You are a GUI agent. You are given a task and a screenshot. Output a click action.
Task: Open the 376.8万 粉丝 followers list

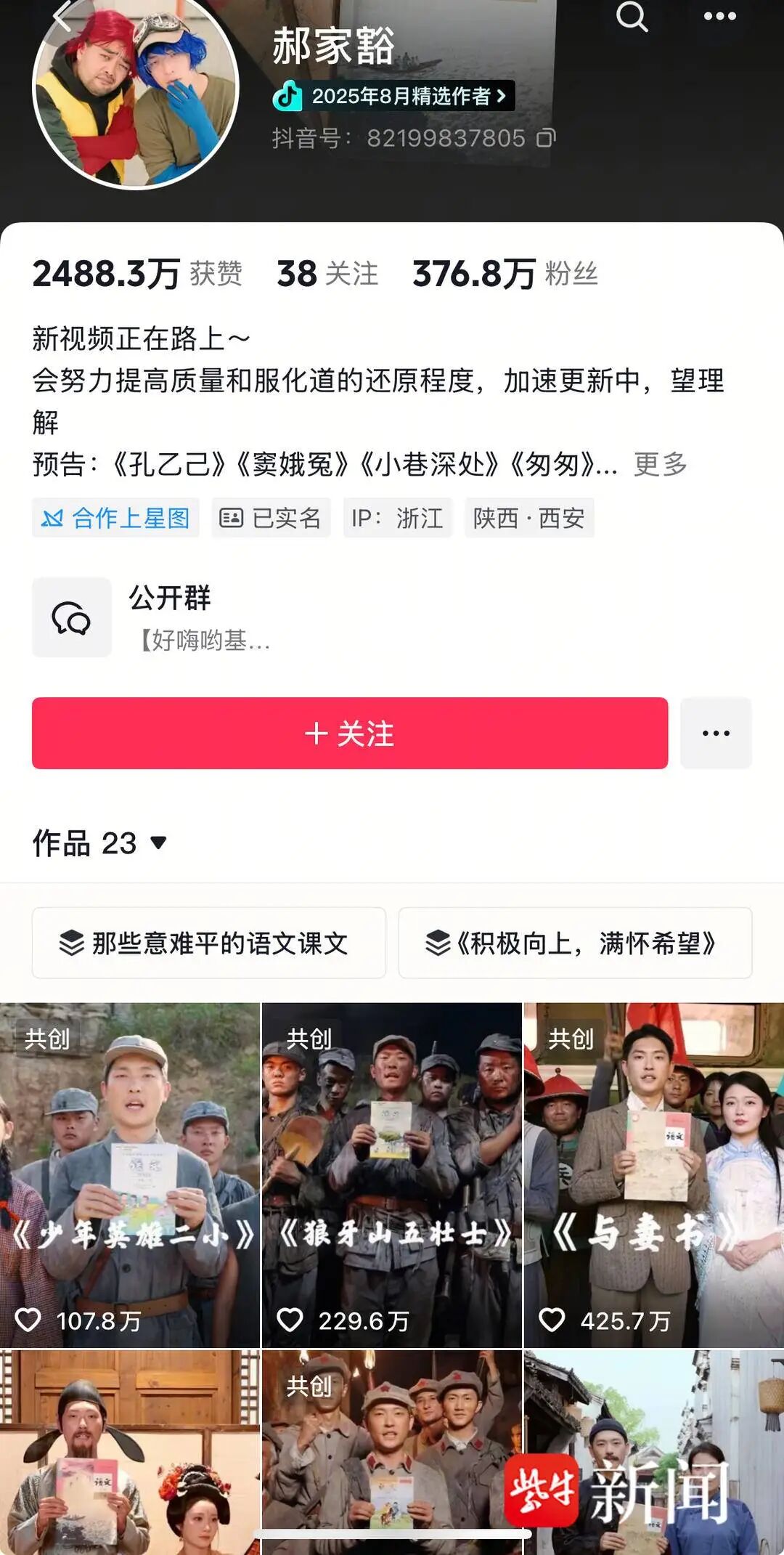505,274
